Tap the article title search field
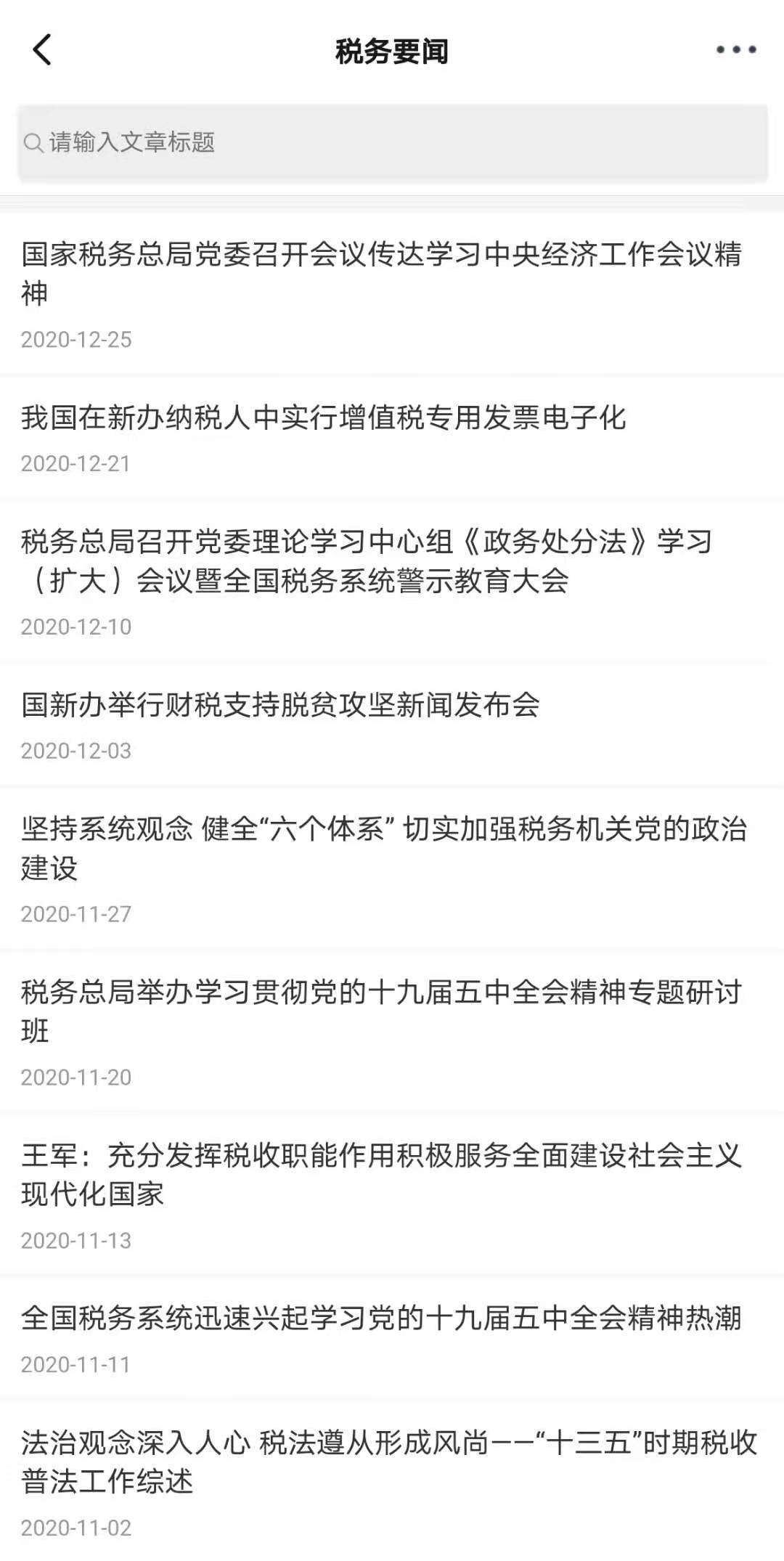The height and width of the screenshot is (1561, 784). tap(393, 142)
